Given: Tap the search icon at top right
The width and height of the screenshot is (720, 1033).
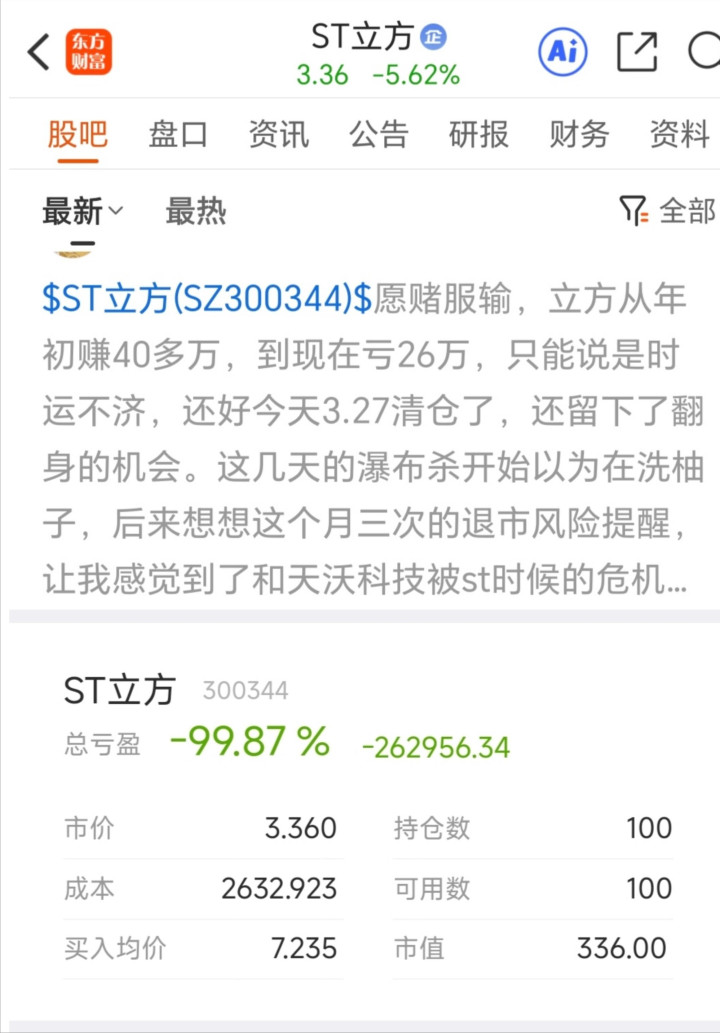Looking at the screenshot, I should [705, 52].
